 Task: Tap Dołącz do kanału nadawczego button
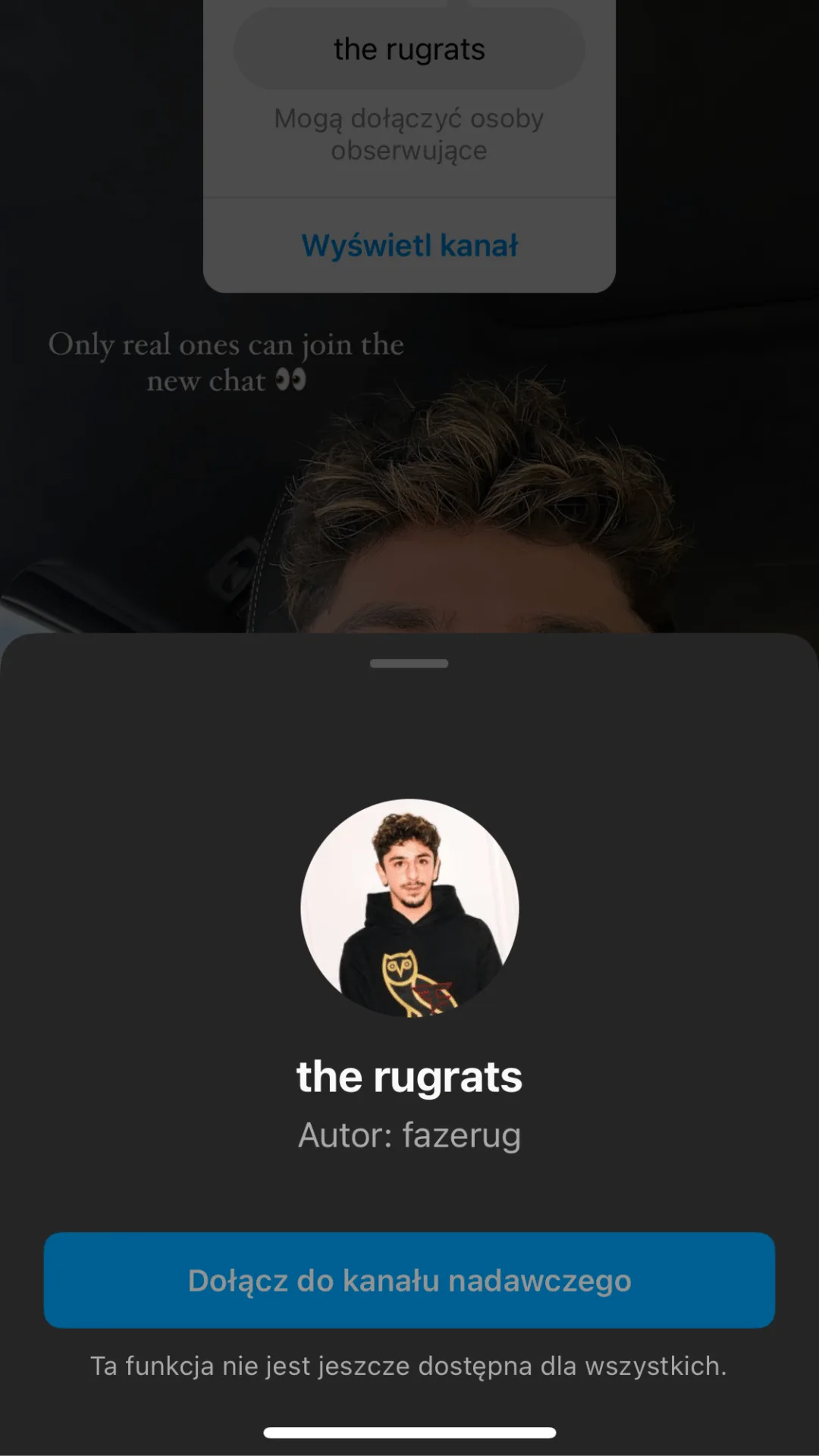click(409, 1280)
